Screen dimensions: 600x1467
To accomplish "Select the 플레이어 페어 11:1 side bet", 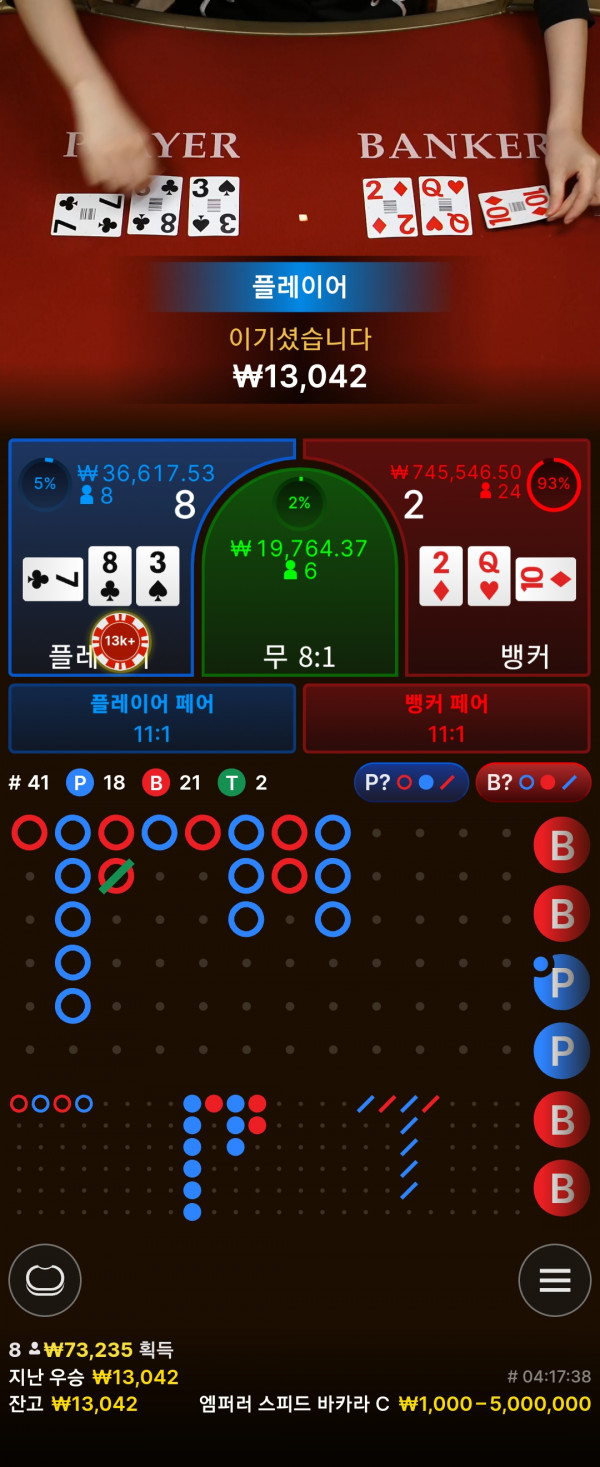I will (x=152, y=718).
